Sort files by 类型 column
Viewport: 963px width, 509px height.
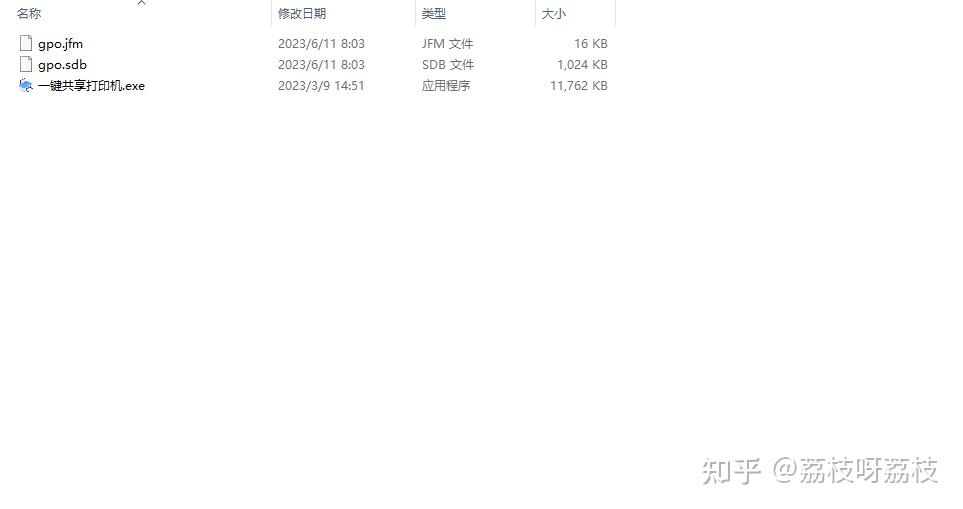pos(434,14)
